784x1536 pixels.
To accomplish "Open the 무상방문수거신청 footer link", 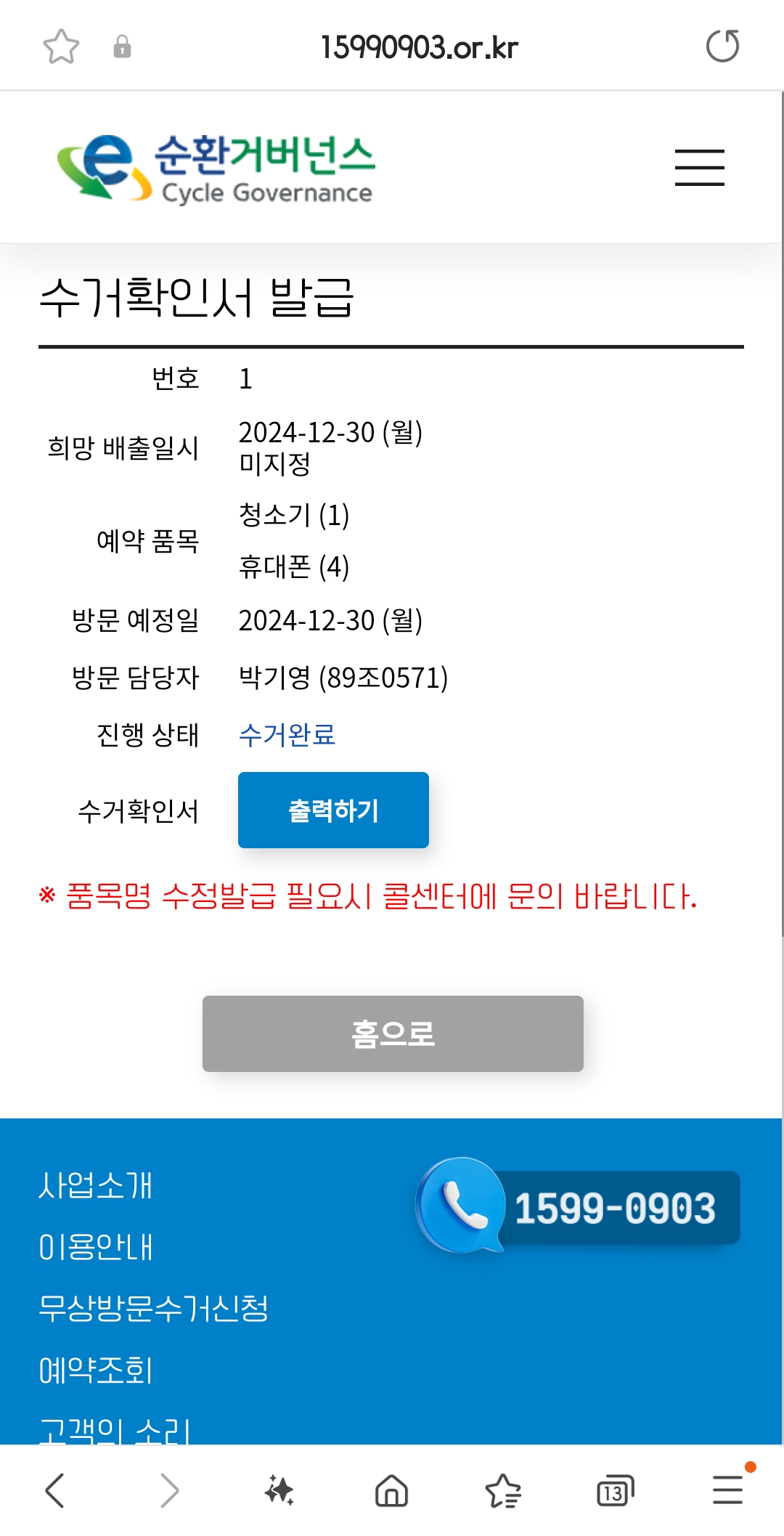I will [x=153, y=1309].
